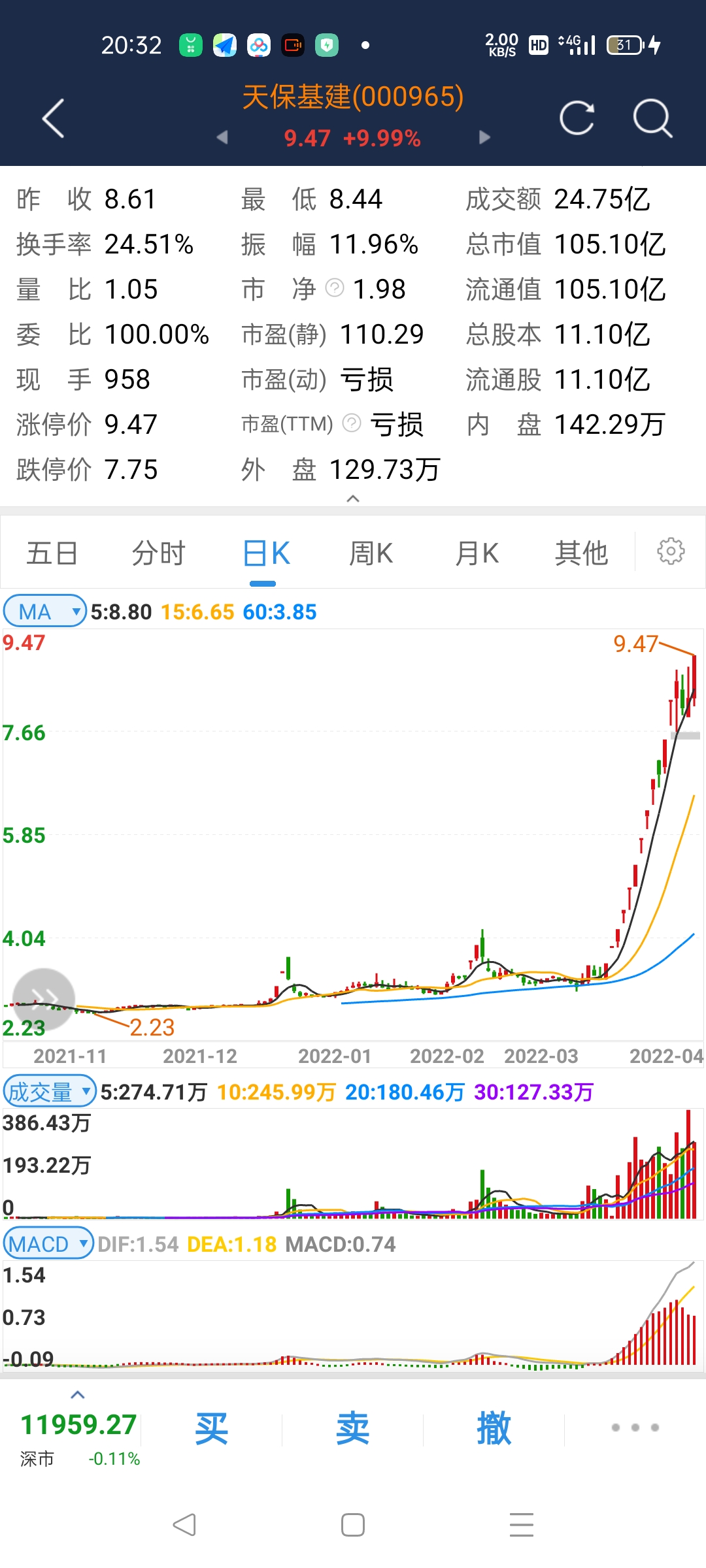Viewport: 706px width, 1568px height.
Task: Tap 撤 to cancel an order
Action: click(x=494, y=1428)
